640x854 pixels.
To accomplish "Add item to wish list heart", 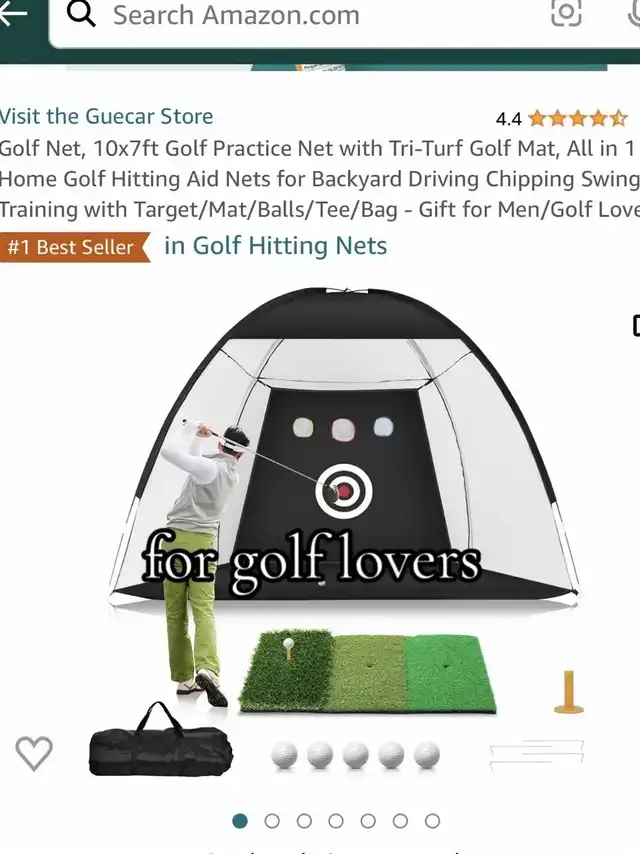I will tap(34, 752).
